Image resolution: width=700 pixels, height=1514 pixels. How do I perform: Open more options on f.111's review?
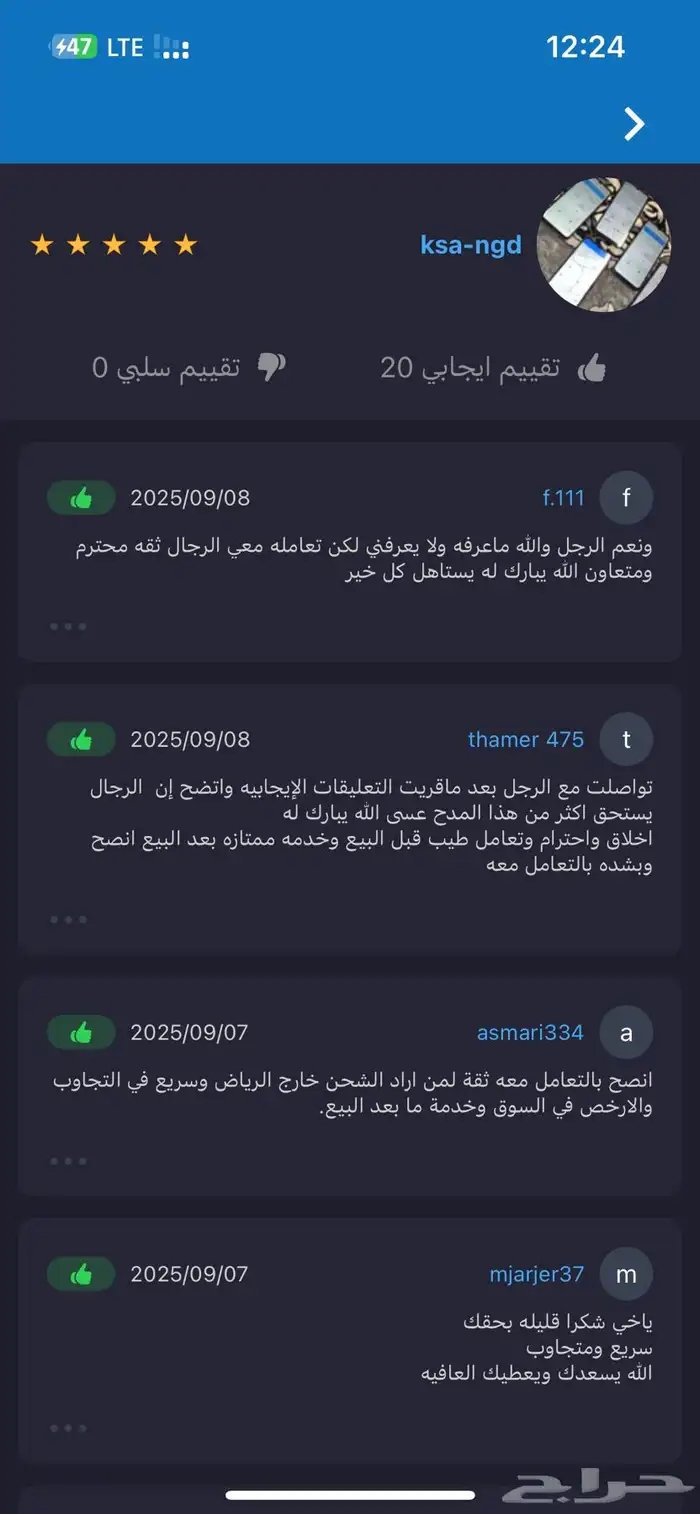click(68, 627)
